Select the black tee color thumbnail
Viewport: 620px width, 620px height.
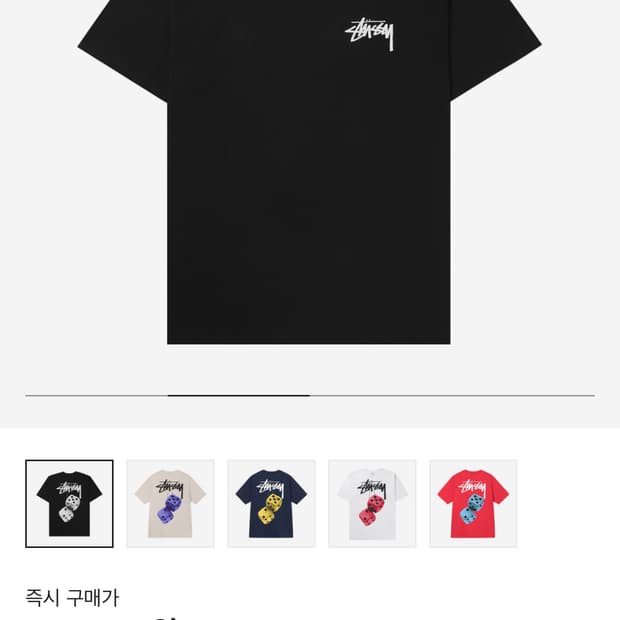(x=69, y=503)
